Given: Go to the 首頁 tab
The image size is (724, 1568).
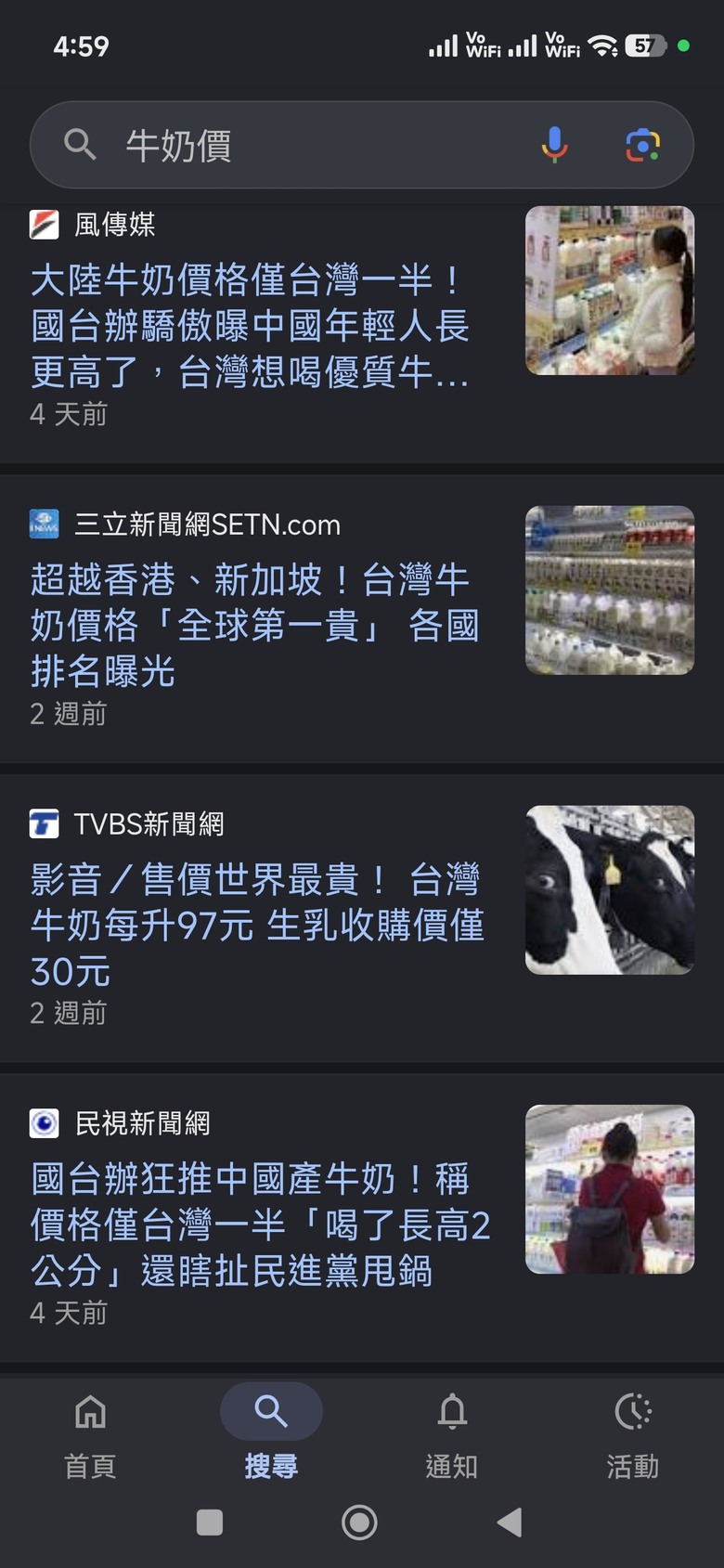Looking at the screenshot, I should point(90,1434).
